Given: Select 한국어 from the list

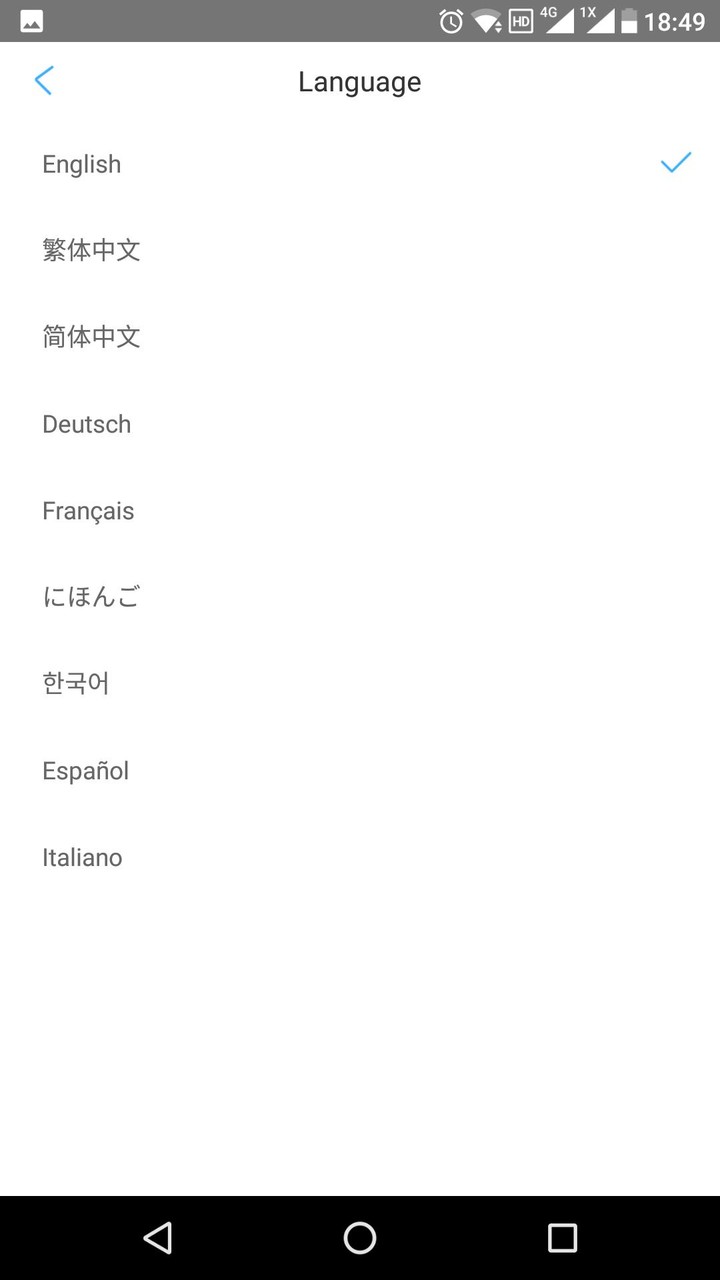Looking at the screenshot, I should pos(75,683).
